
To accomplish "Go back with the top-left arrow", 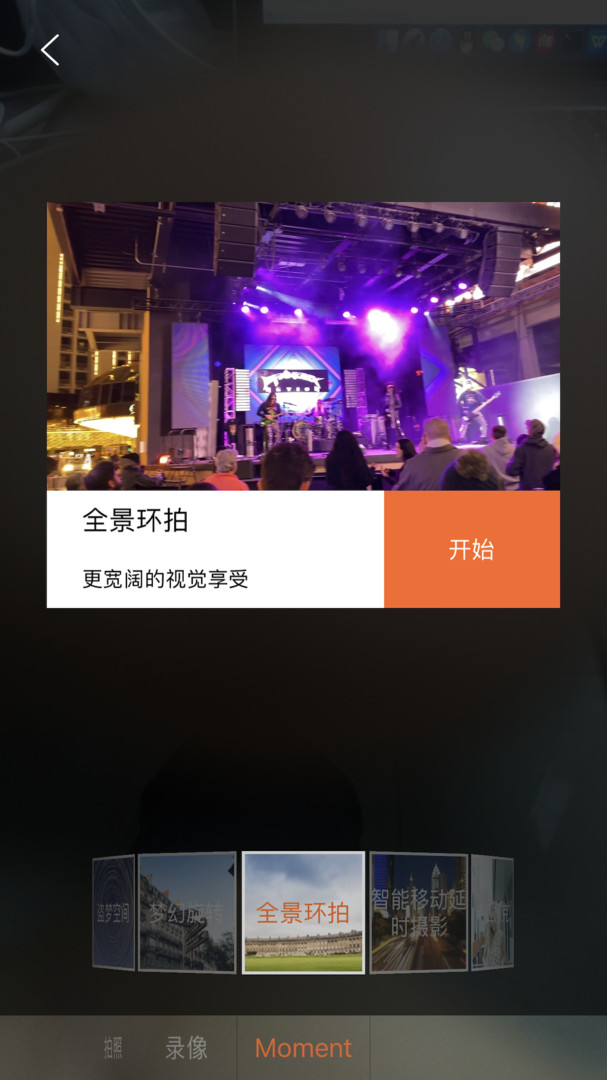I will coord(50,50).
